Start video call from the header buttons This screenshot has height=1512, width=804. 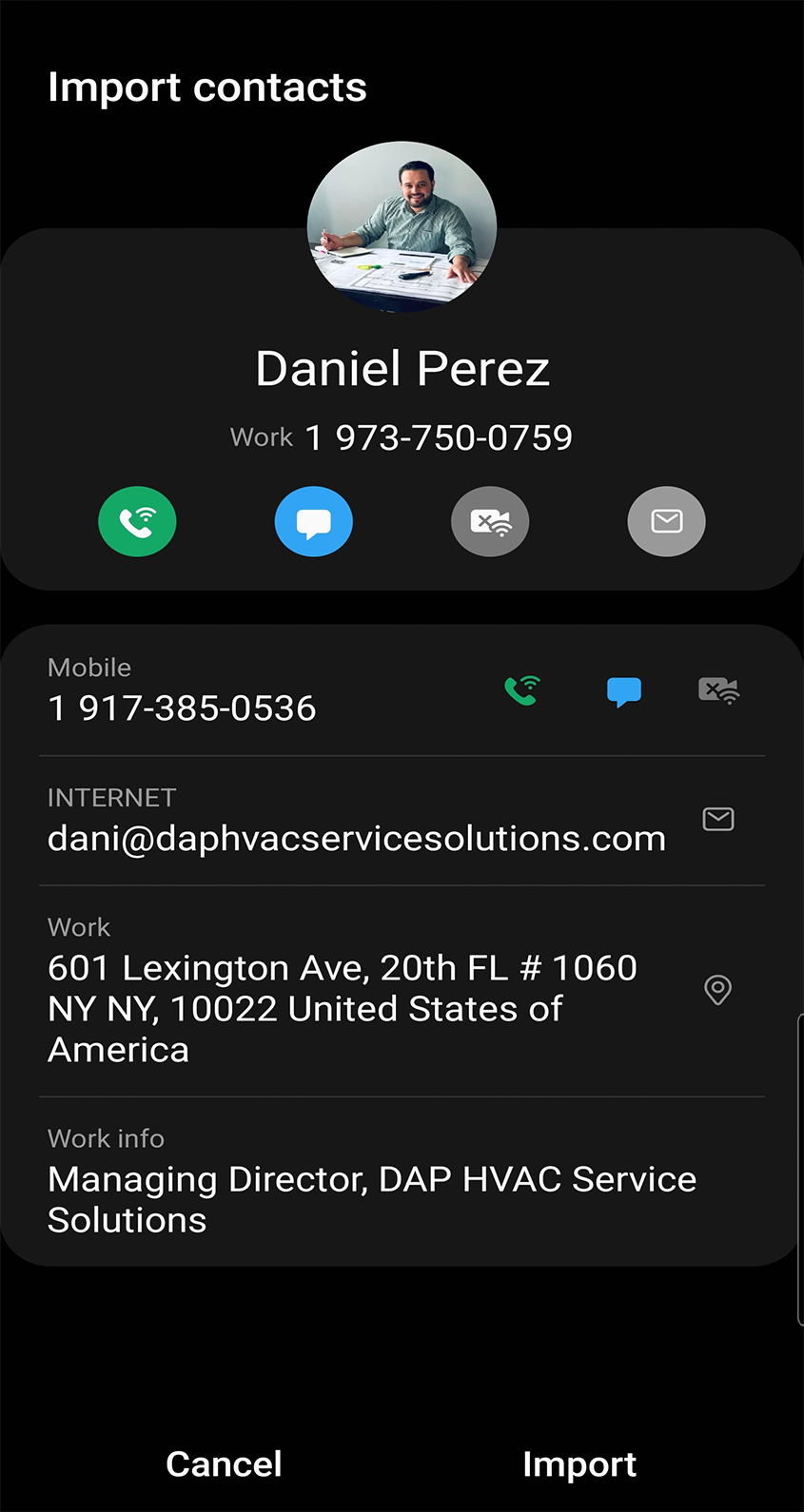(490, 521)
